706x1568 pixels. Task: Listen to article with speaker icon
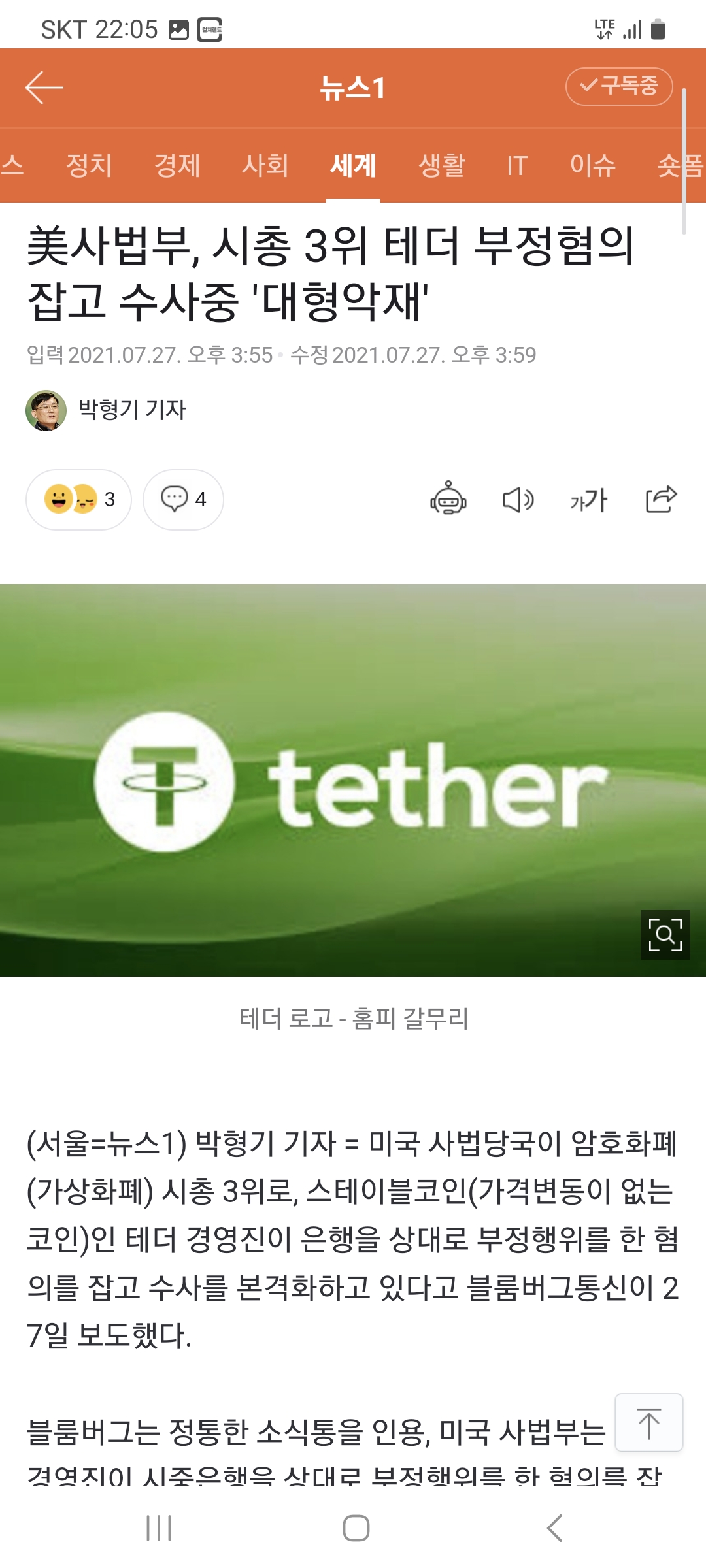[518, 500]
